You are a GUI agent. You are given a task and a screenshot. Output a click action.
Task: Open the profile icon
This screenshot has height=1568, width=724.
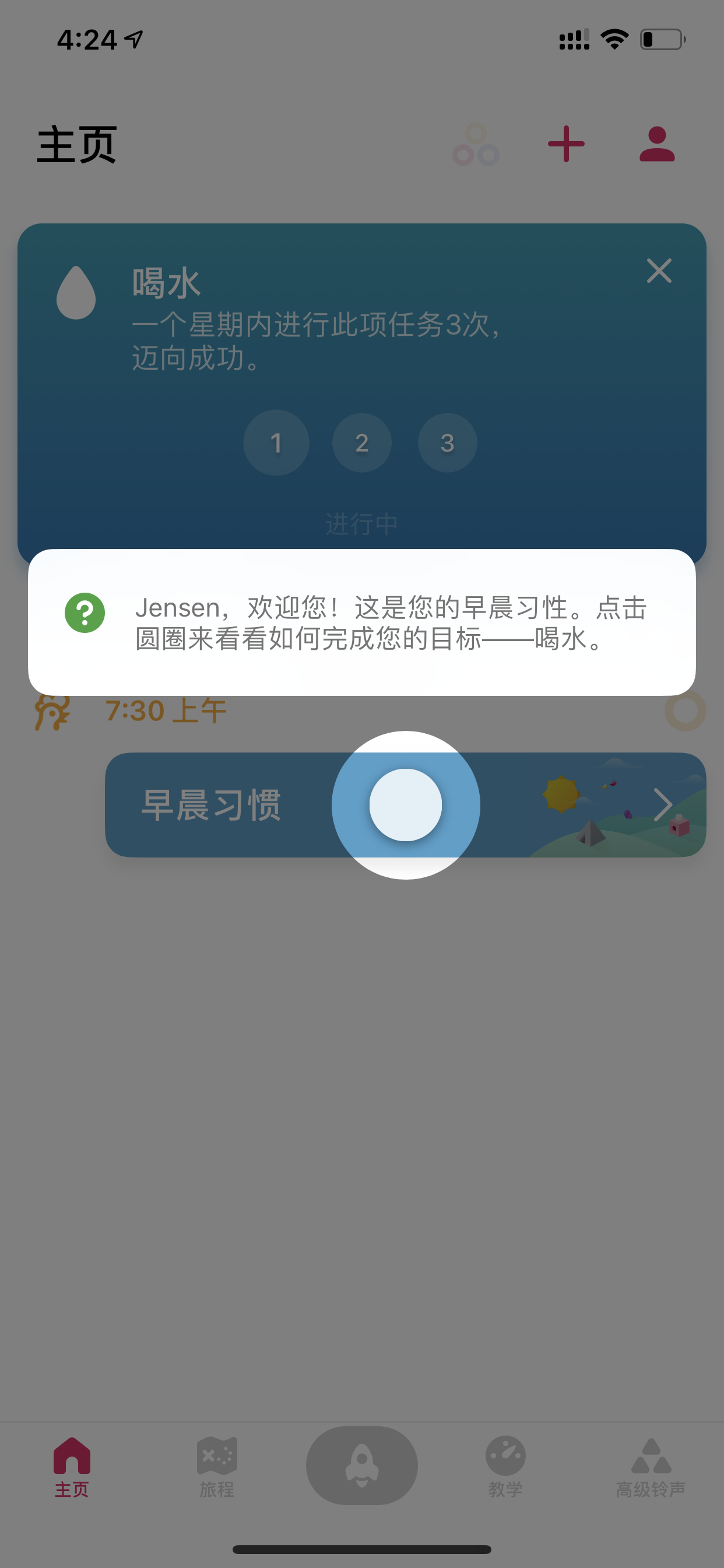[x=657, y=143]
